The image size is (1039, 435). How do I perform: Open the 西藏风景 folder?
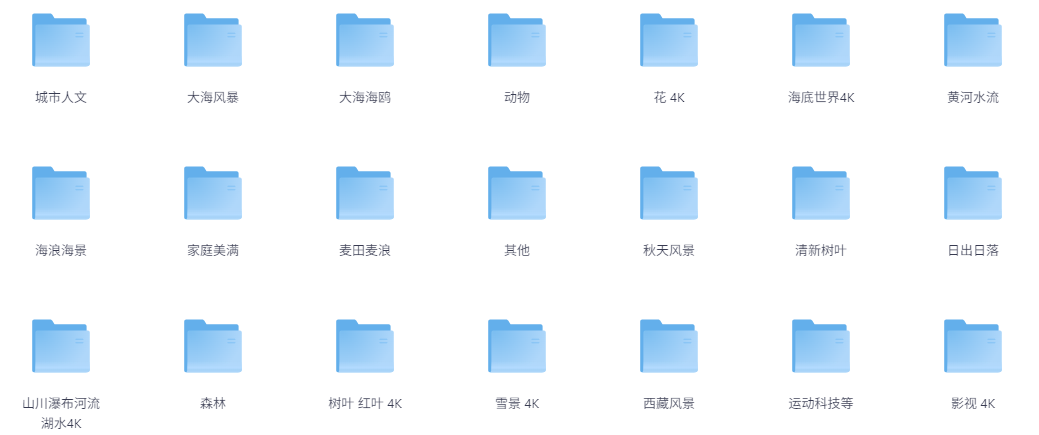pyautogui.click(x=669, y=347)
